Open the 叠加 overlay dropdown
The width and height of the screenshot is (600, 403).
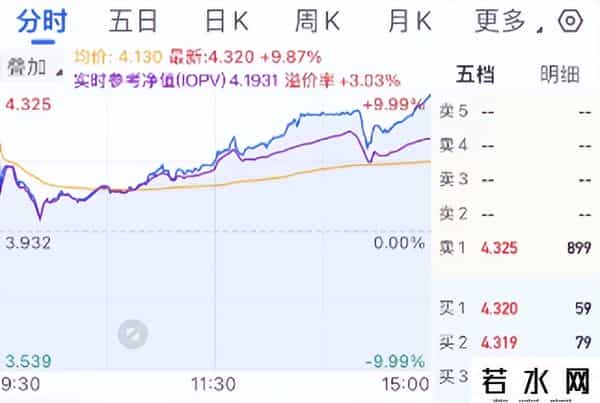pos(33,68)
